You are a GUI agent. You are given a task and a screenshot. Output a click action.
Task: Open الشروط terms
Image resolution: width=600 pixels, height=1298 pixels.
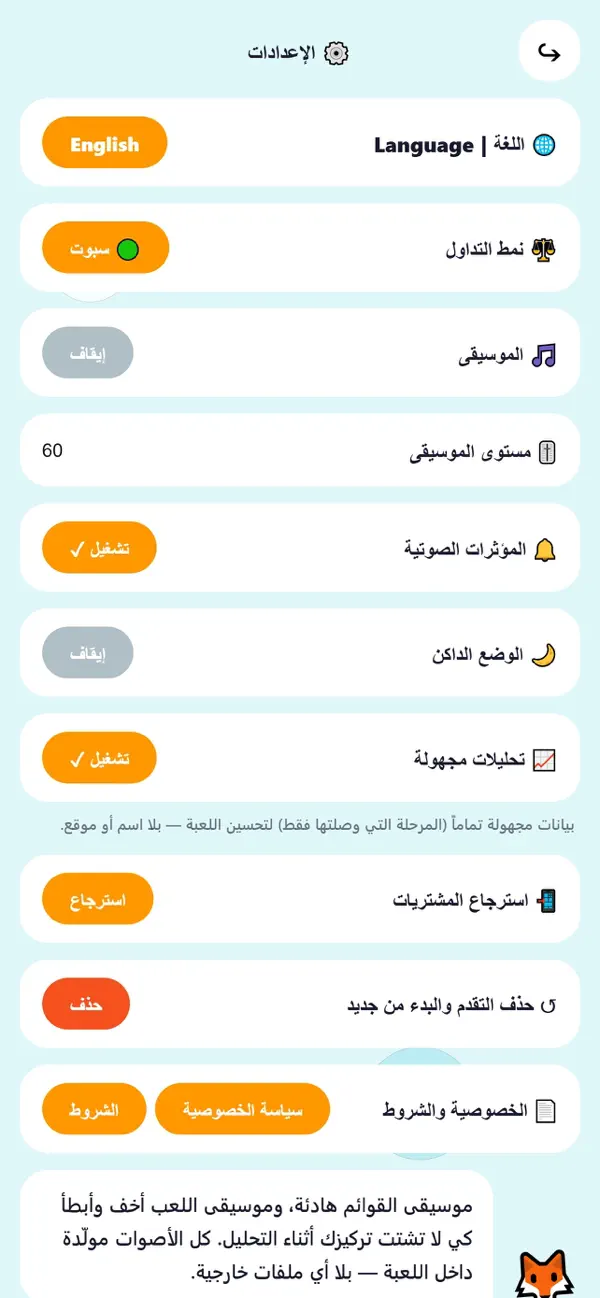pos(94,1109)
